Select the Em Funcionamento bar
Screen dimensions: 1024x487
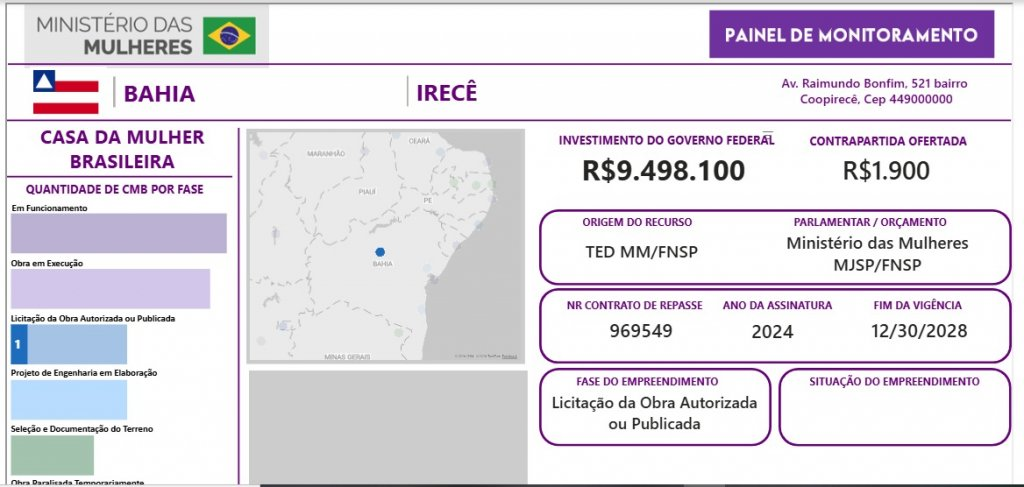[x=119, y=233]
